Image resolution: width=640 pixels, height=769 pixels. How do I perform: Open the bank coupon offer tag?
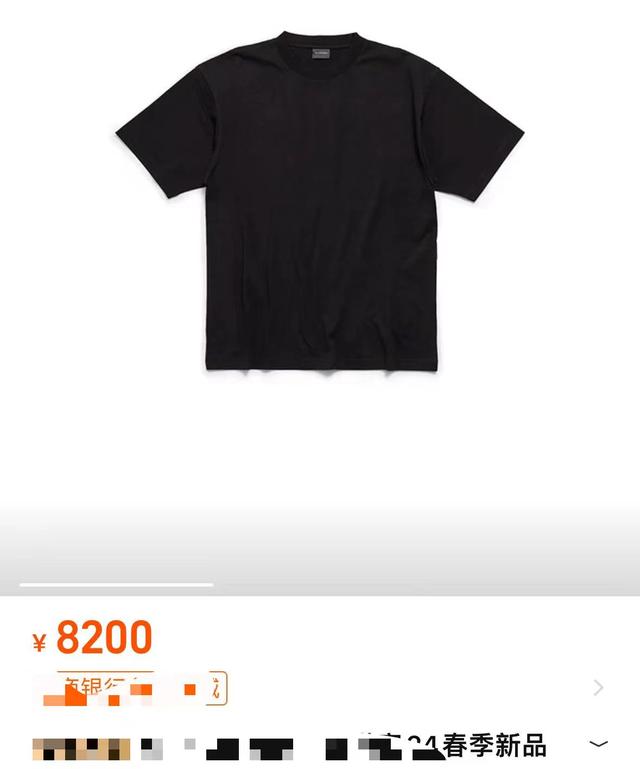(142, 688)
